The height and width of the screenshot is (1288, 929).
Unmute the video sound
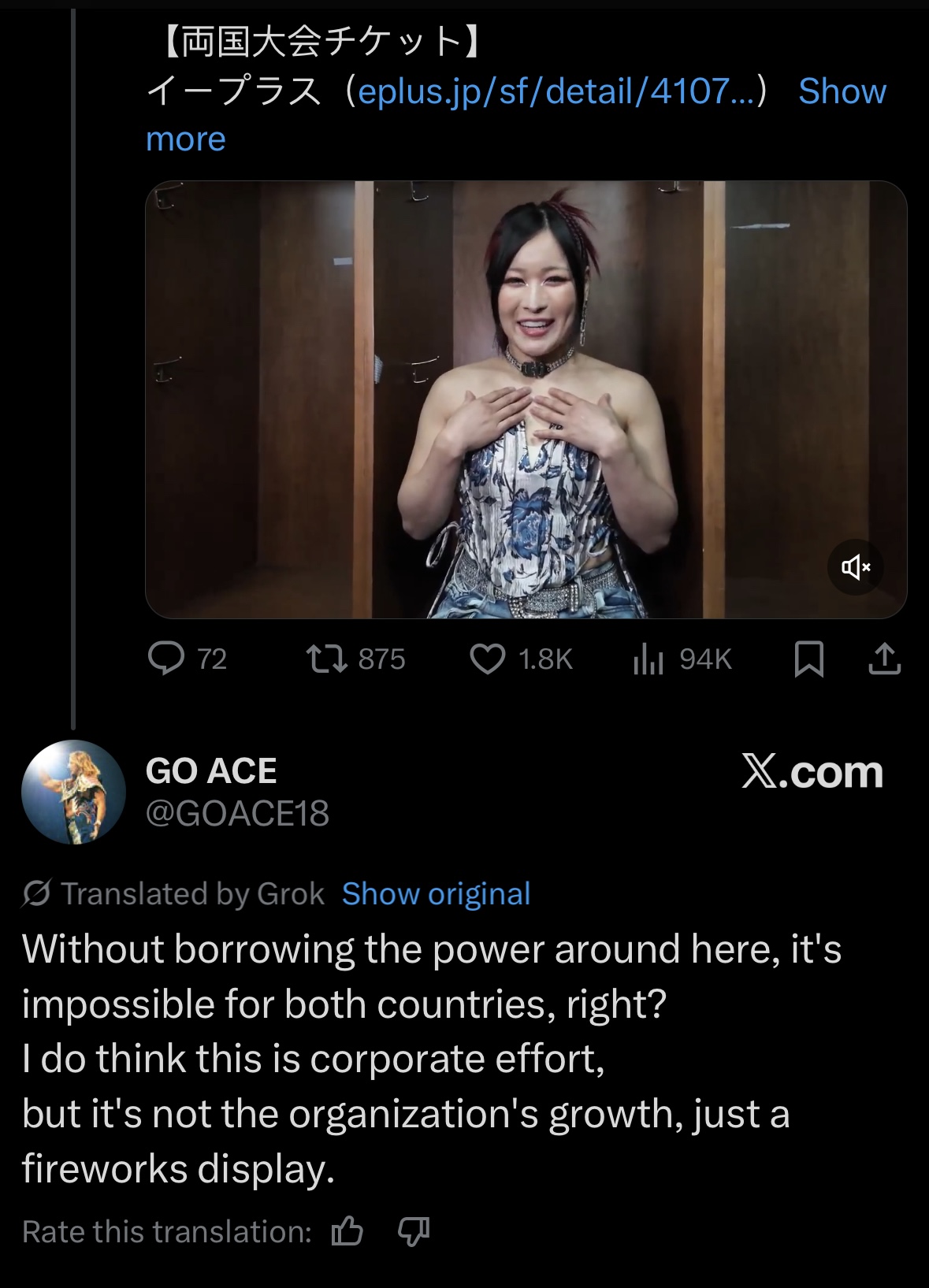[x=855, y=567]
